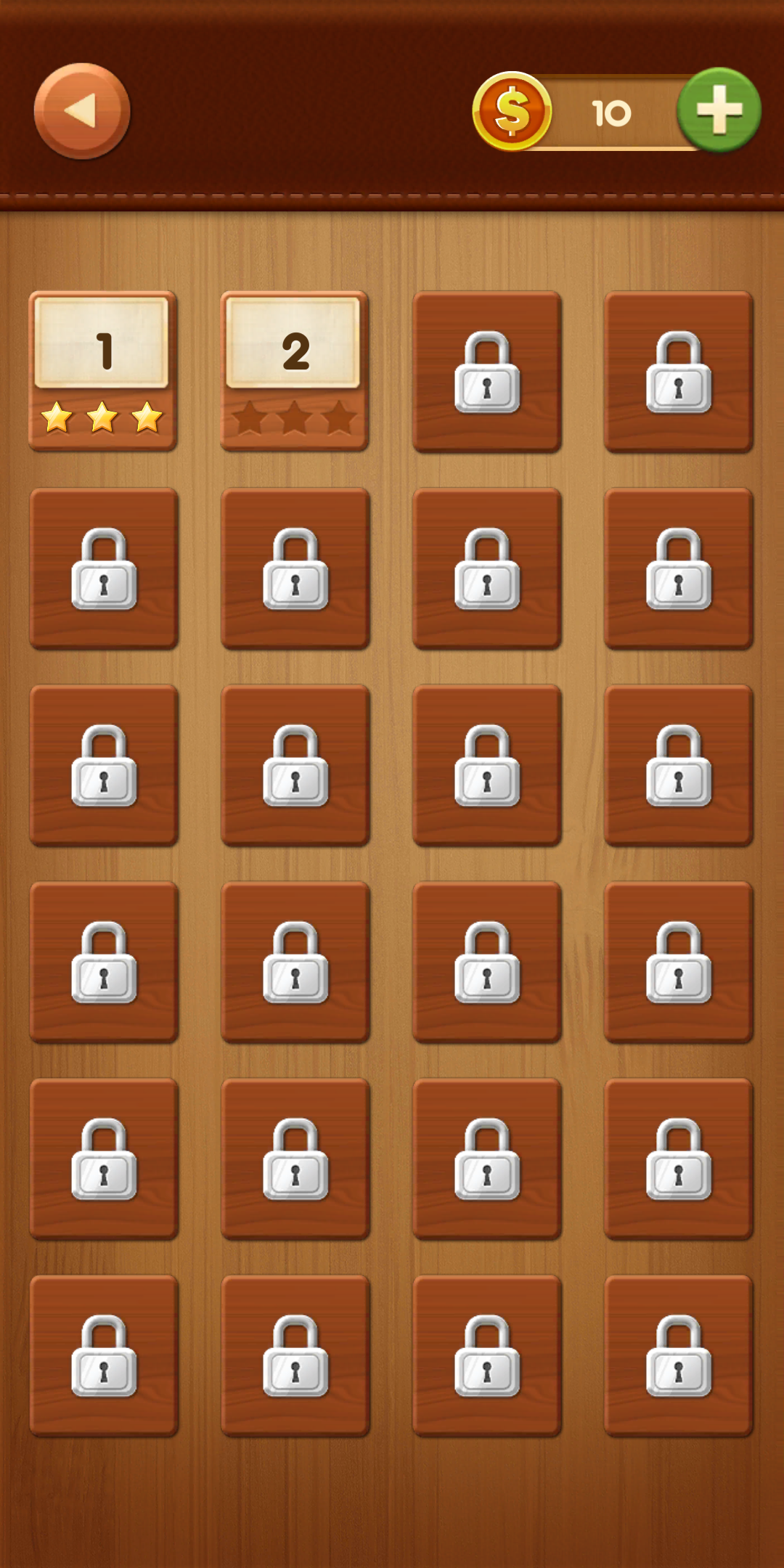Go back with the orange arrow button

tap(82, 111)
